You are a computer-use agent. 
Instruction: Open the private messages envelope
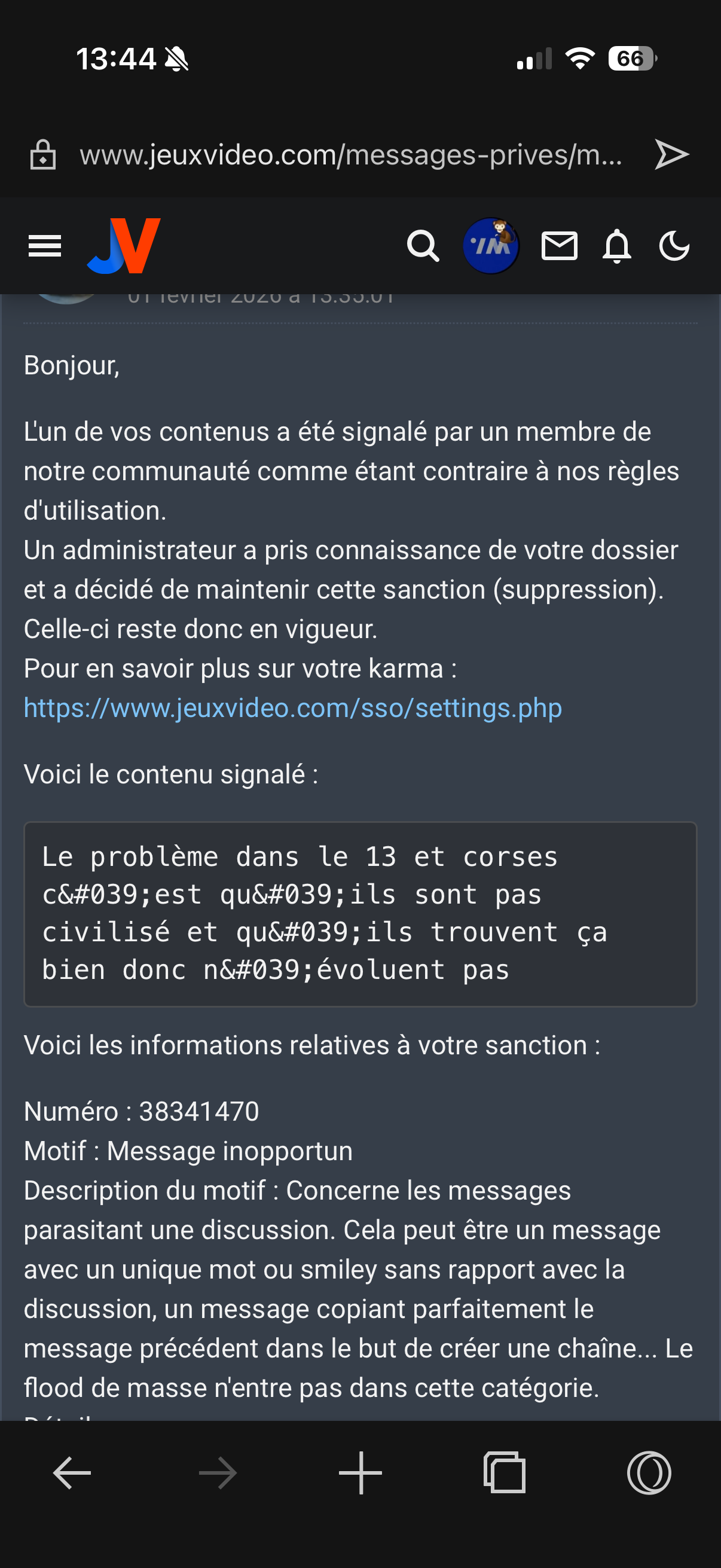click(x=558, y=246)
